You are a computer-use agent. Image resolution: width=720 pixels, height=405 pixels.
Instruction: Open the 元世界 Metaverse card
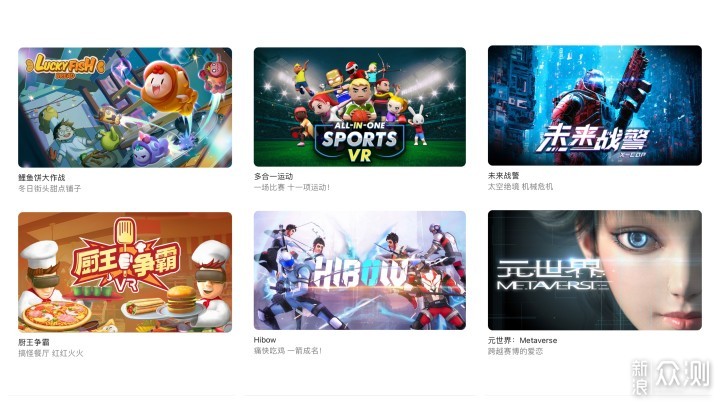594,270
